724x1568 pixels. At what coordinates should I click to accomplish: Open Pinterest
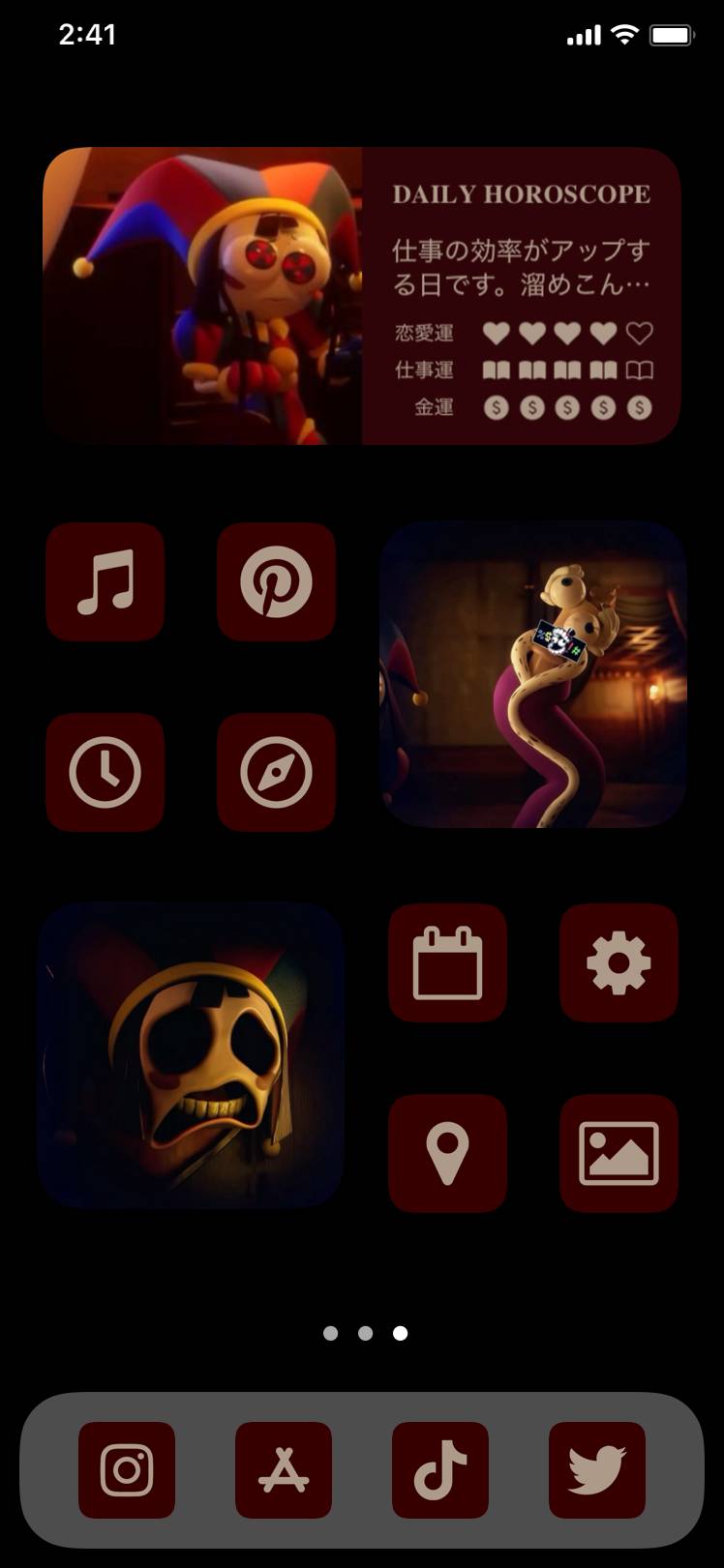pyautogui.click(x=276, y=581)
